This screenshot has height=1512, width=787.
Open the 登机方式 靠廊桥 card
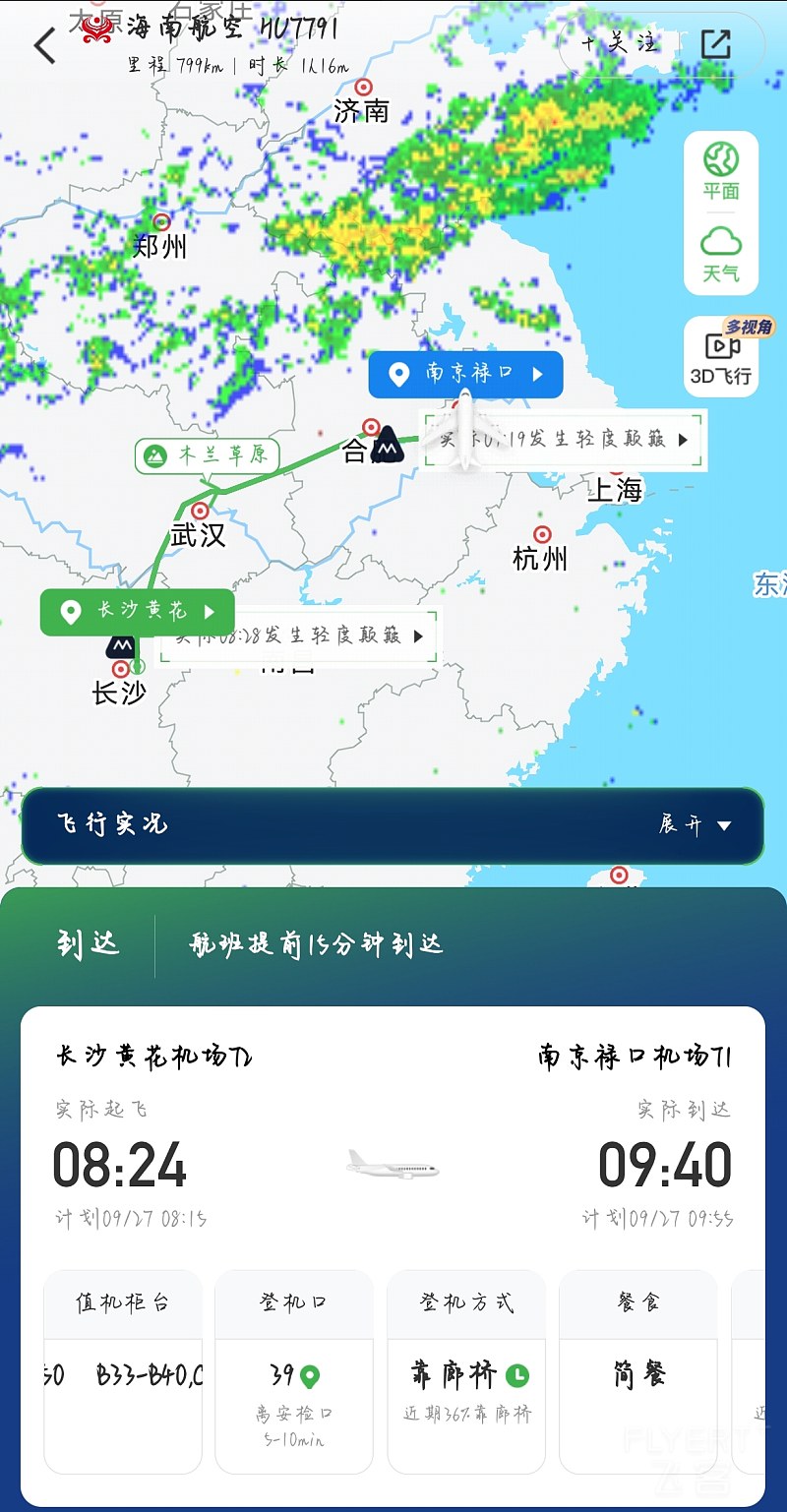466,1371
